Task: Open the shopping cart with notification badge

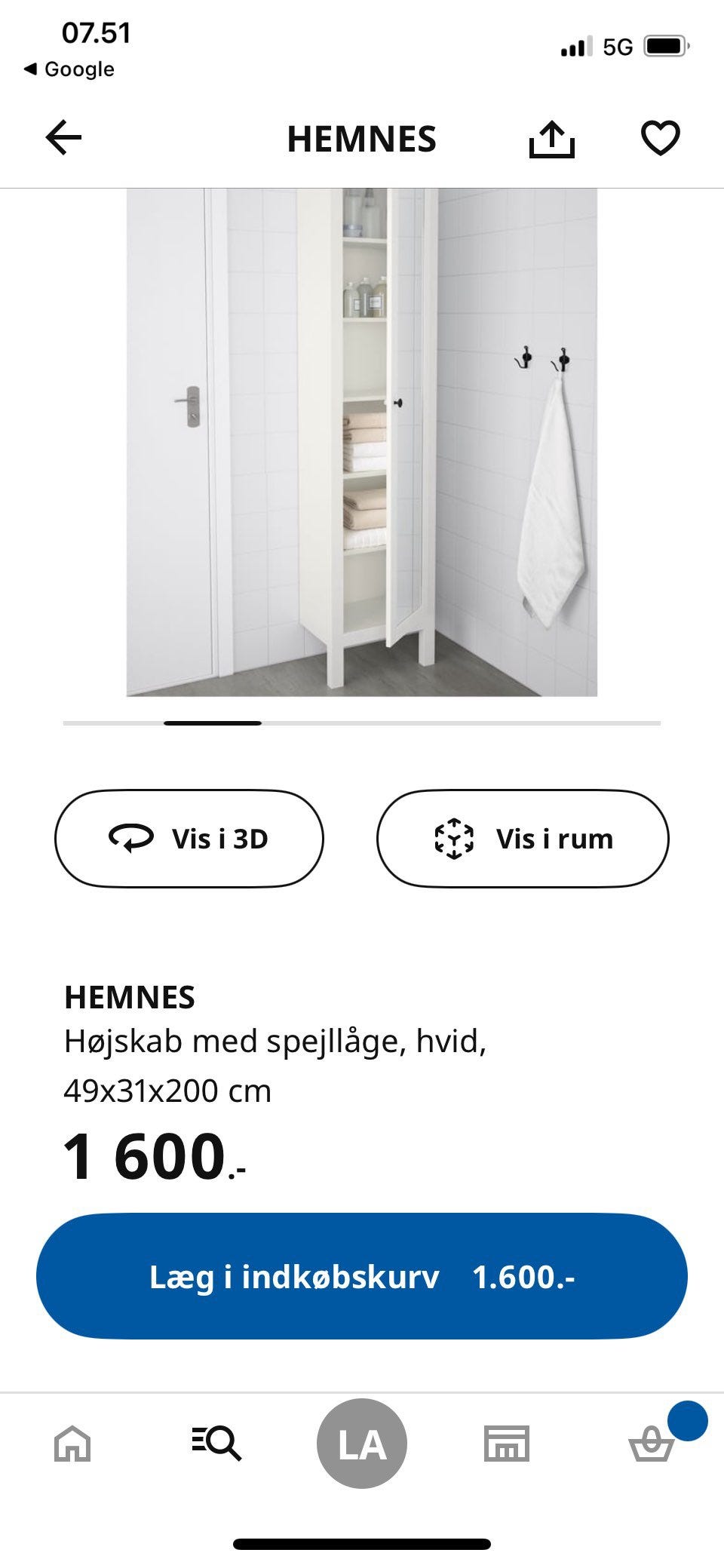Action: pyautogui.click(x=652, y=1443)
